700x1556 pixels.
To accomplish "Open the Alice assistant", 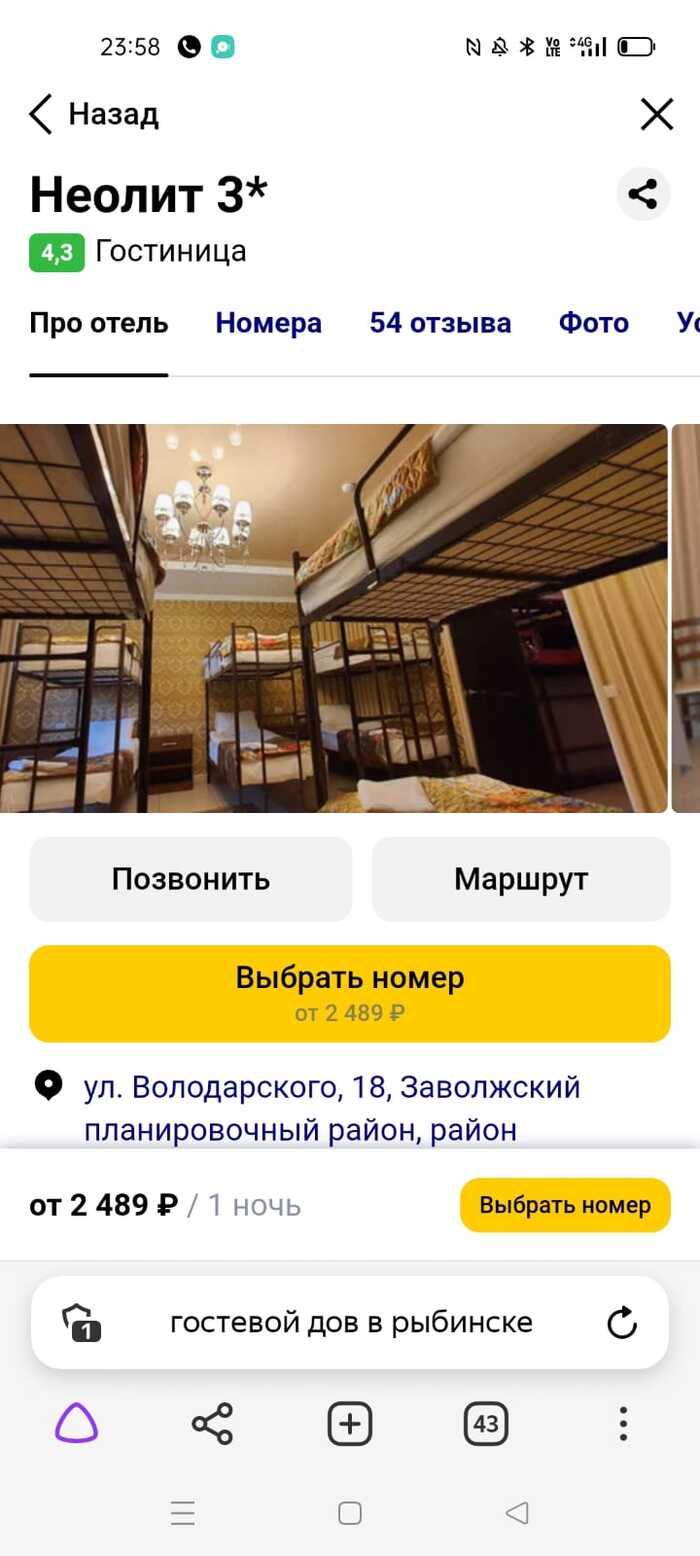I will pyautogui.click(x=76, y=1423).
